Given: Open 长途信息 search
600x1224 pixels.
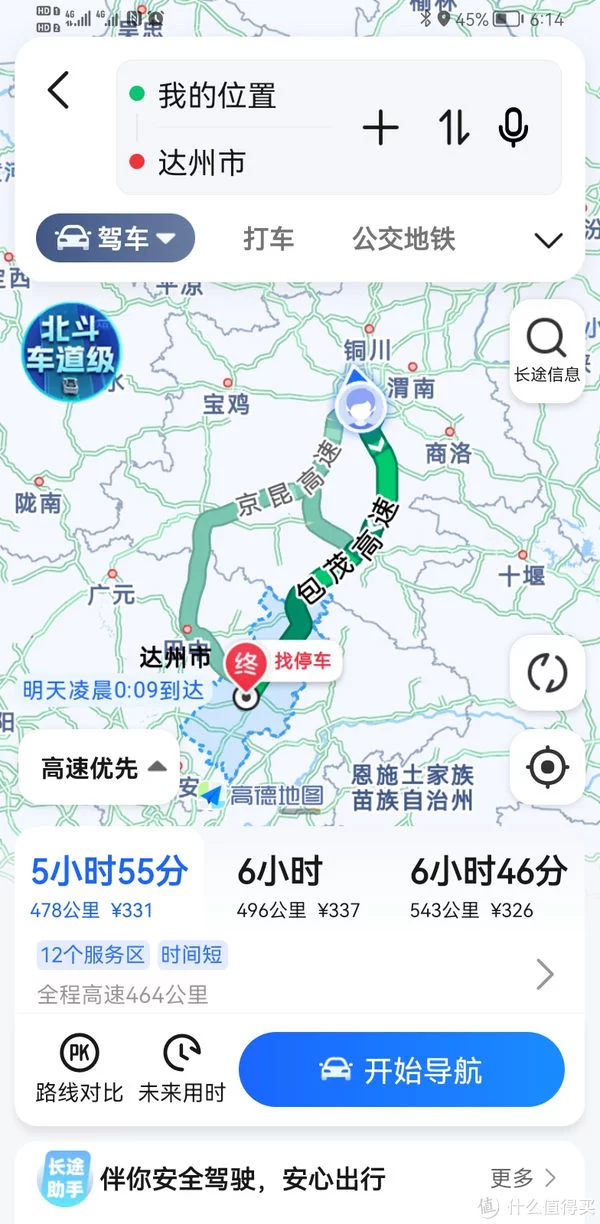Looking at the screenshot, I should click(547, 351).
